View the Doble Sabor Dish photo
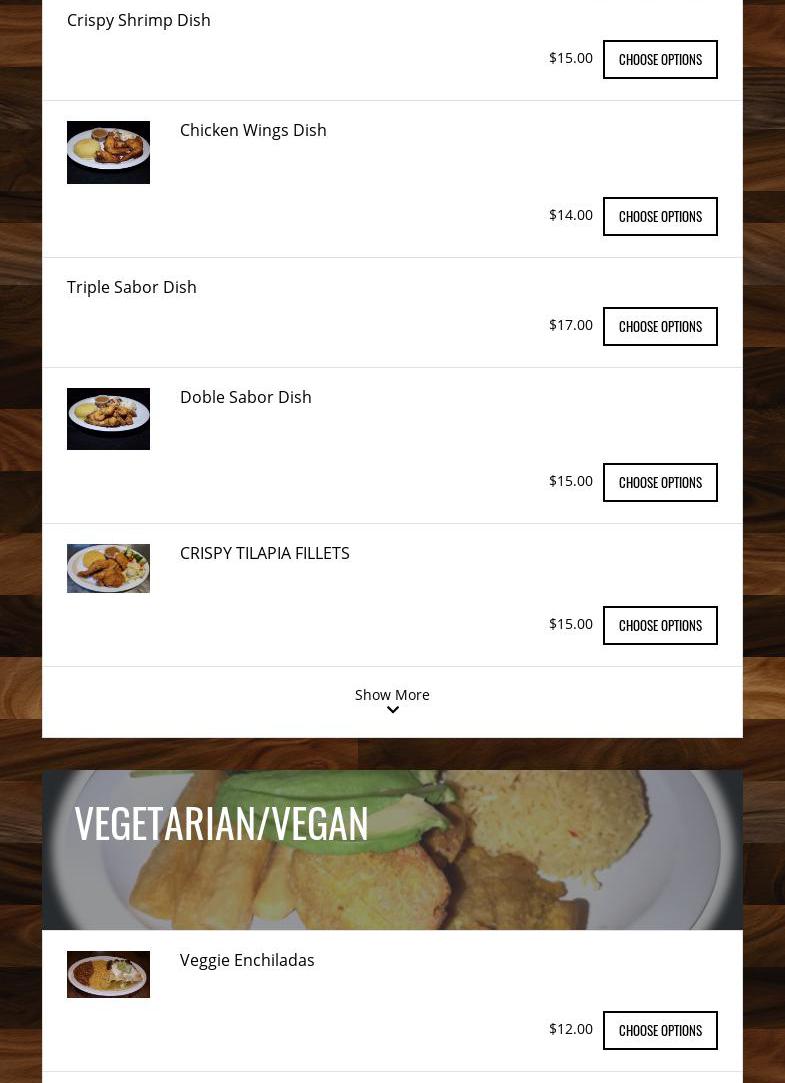 108,419
